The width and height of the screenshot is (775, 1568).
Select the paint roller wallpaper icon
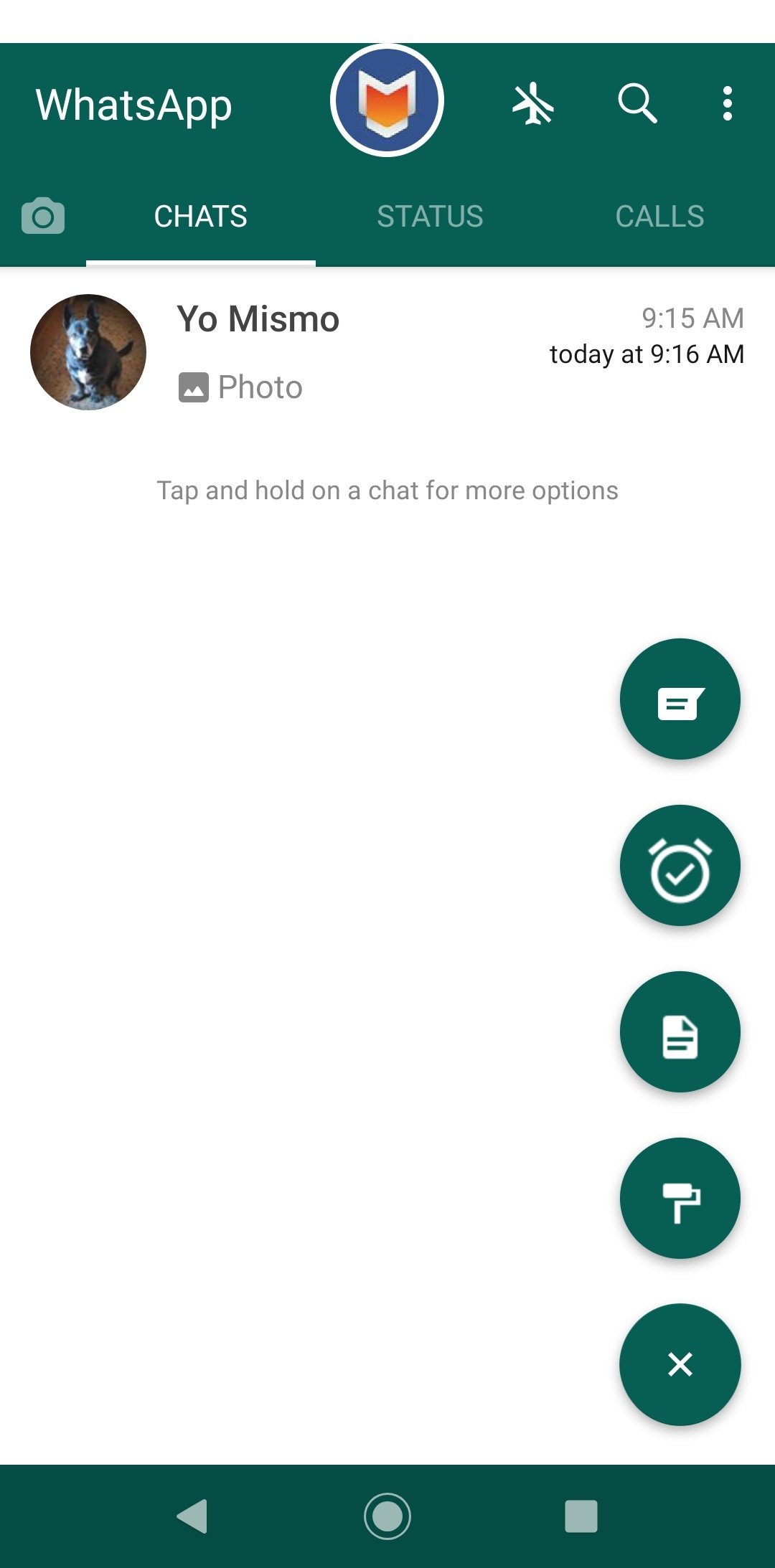click(x=680, y=1199)
